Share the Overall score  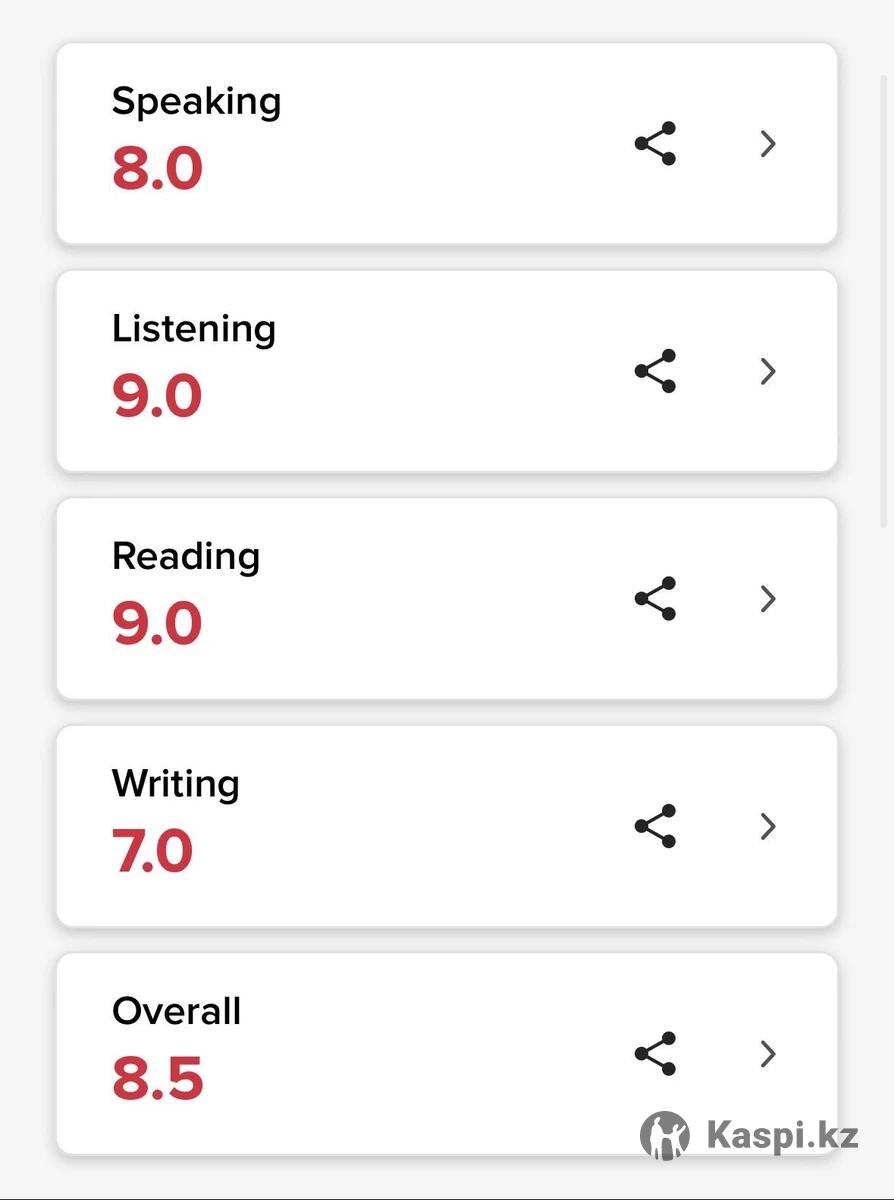656,1054
